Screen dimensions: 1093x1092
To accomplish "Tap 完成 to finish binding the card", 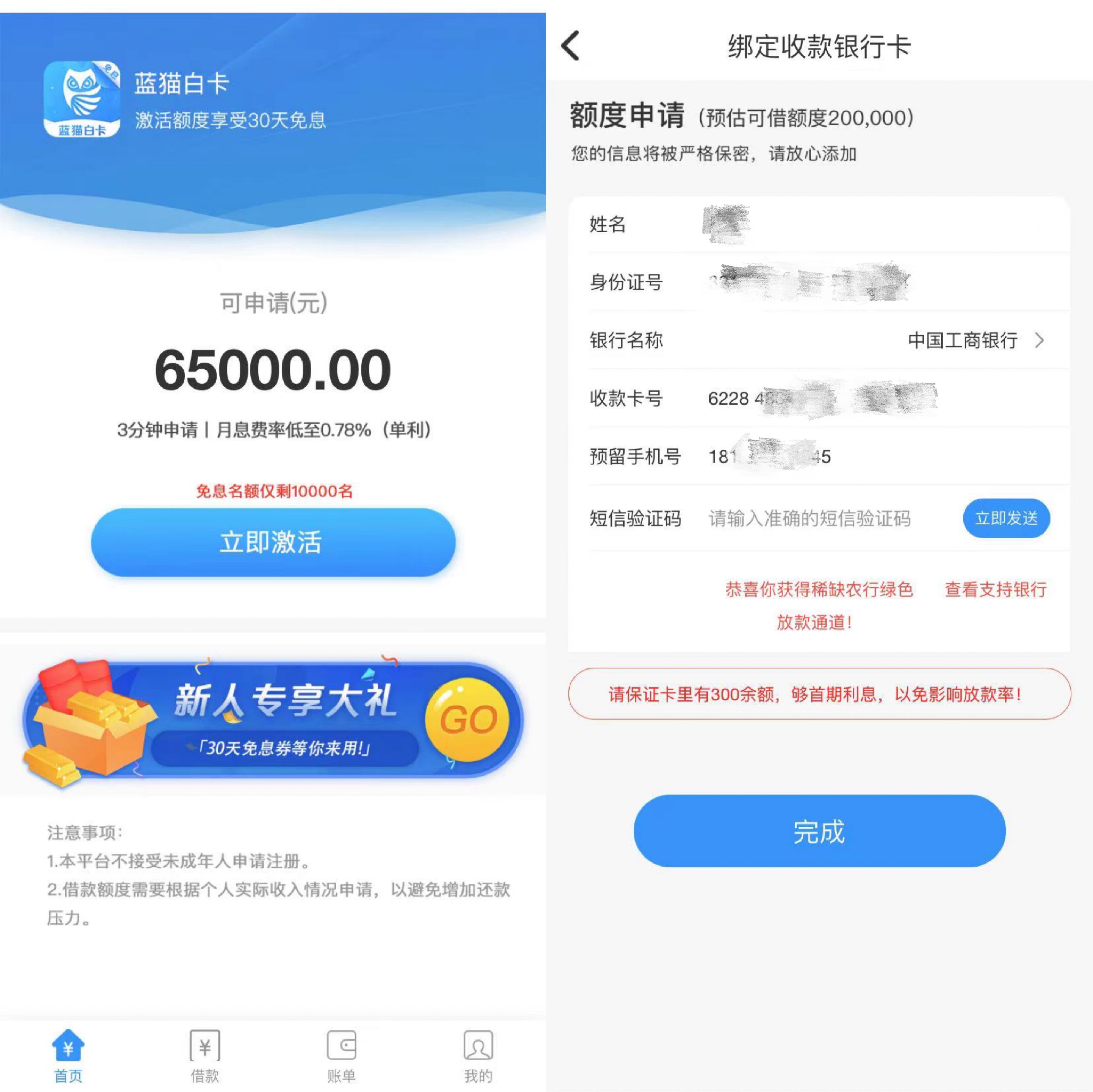I will point(819,831).
